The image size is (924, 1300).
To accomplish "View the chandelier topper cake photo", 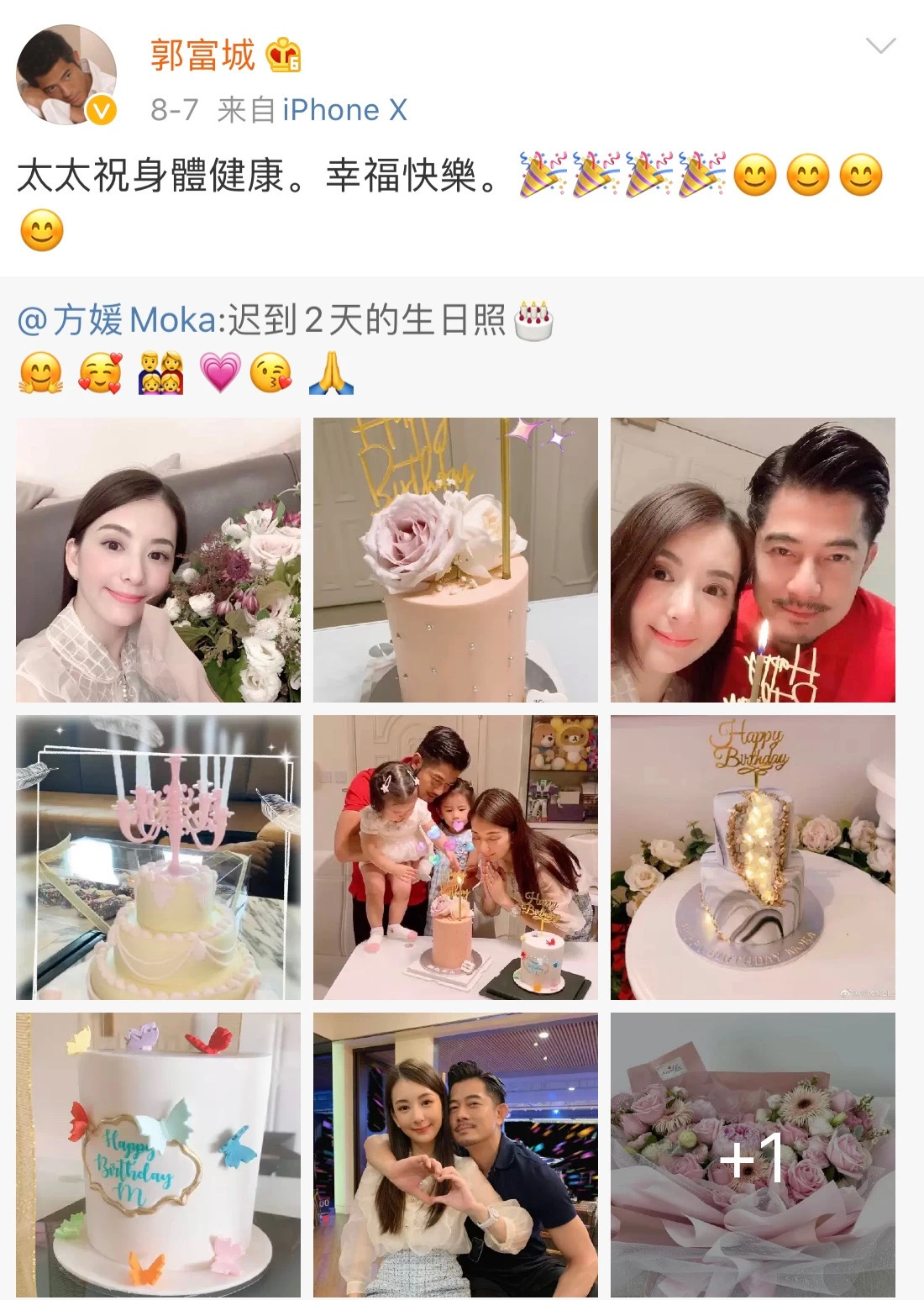I will [x=158, y=857].
